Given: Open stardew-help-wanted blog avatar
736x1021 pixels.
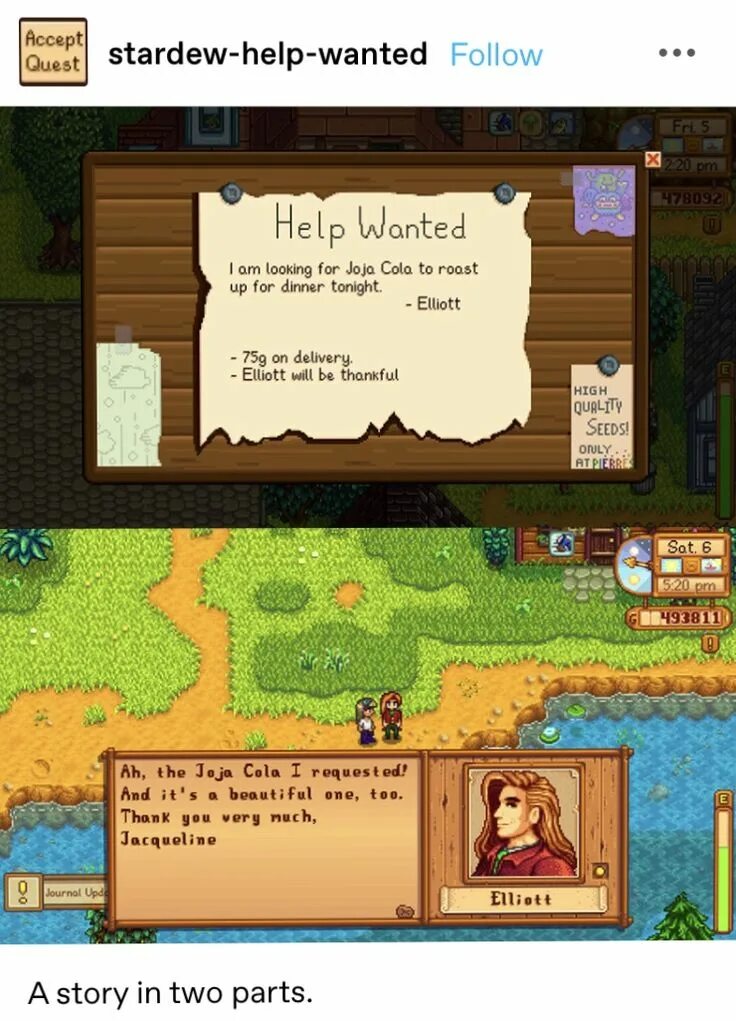Looking at the screenshot, I should click(53, 52).
